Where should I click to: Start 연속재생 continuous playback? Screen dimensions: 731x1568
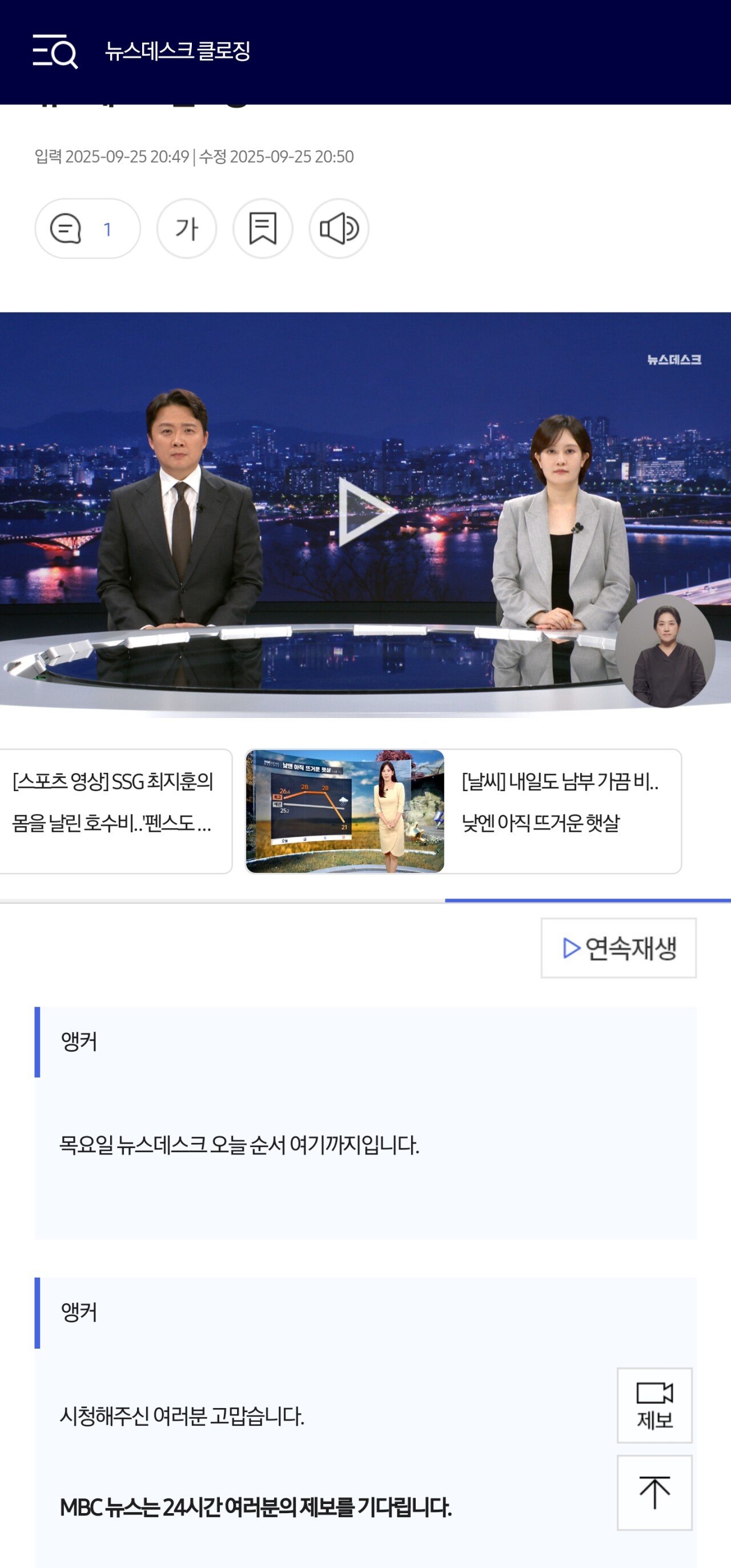[x=618, y=948]
